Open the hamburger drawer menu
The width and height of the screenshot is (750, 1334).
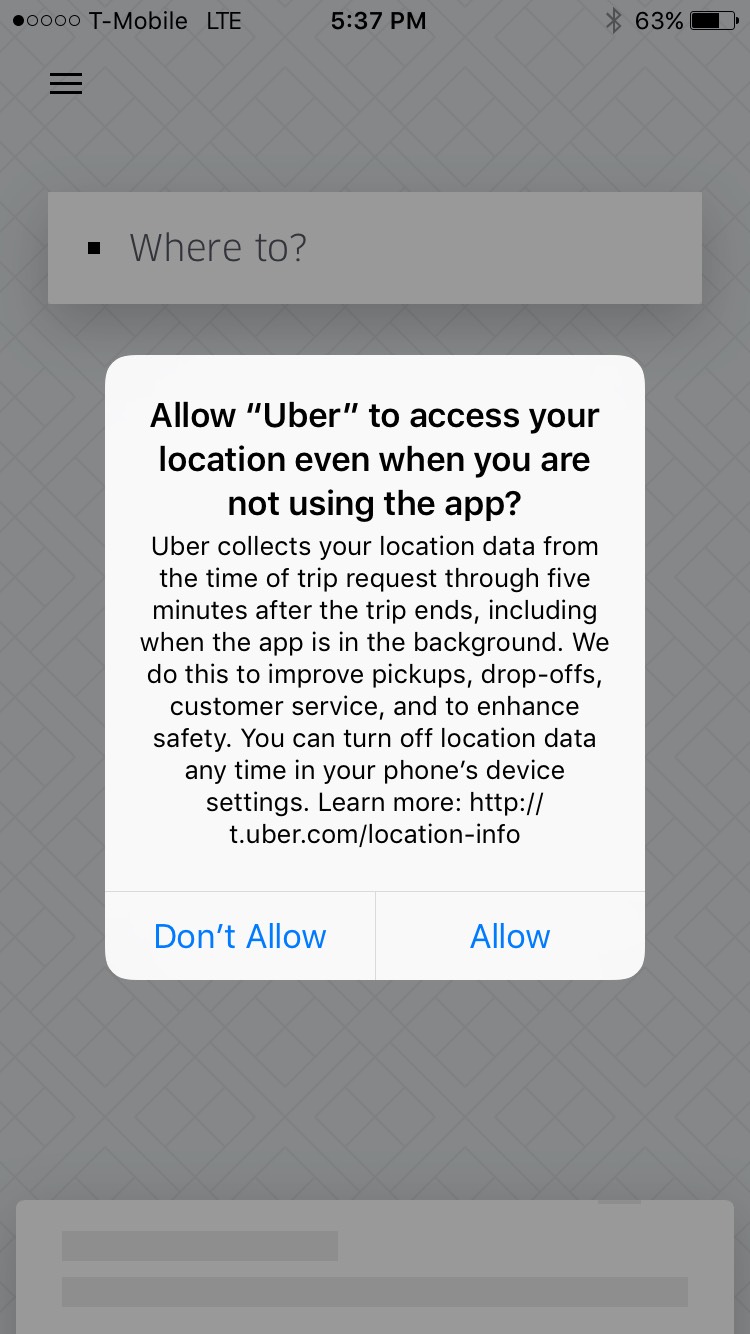point(66,84)
